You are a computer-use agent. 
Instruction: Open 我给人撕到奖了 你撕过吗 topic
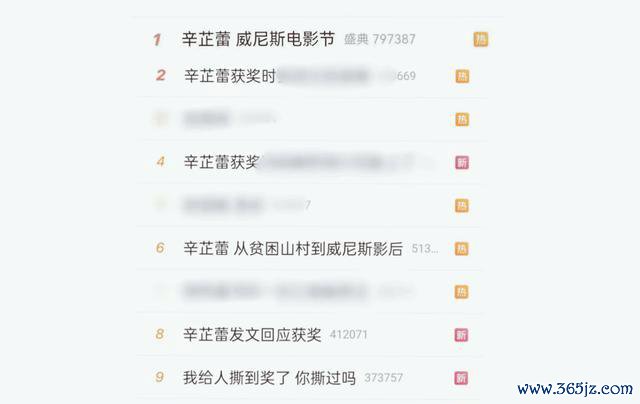click(x=268, y=378)
